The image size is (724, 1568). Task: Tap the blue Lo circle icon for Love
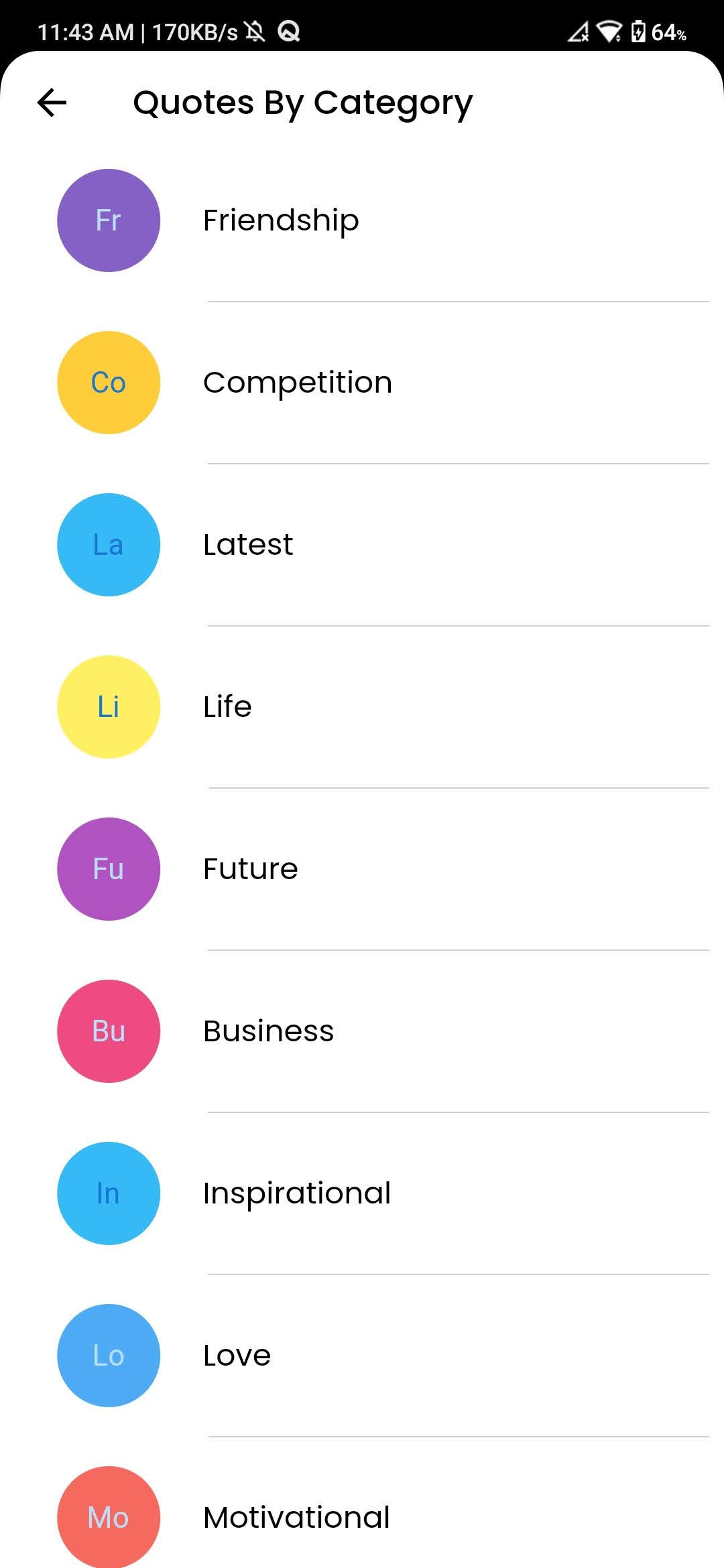tap(108, 1356)
